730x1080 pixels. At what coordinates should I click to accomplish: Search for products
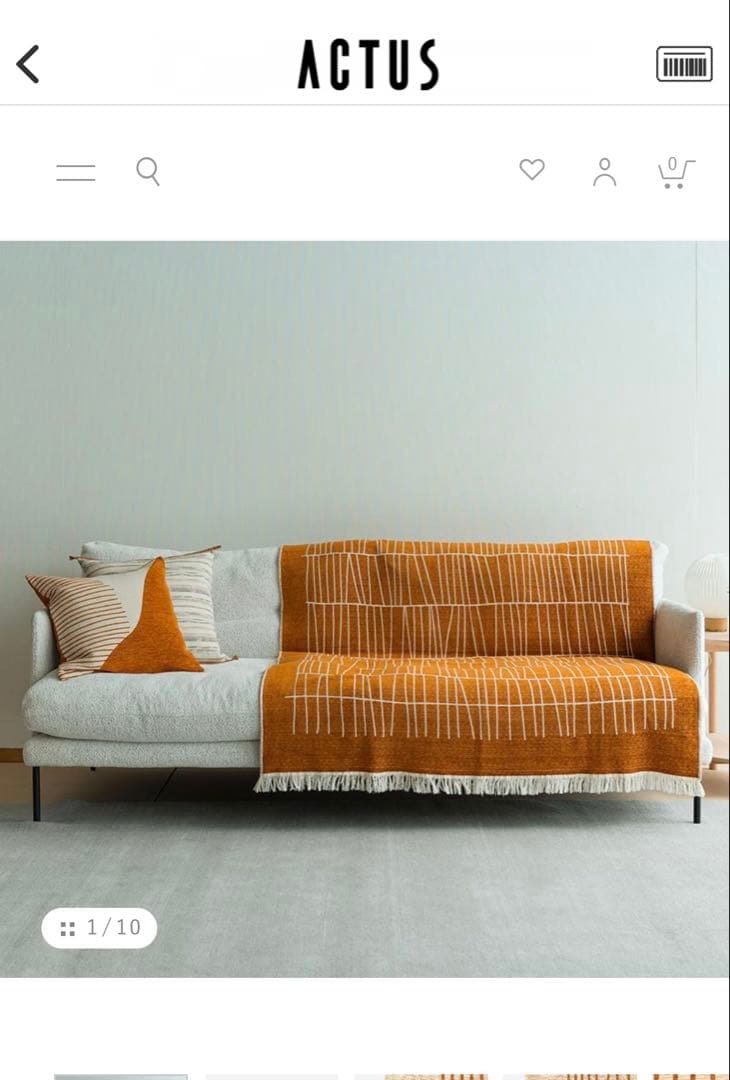[x=148, y=172]
